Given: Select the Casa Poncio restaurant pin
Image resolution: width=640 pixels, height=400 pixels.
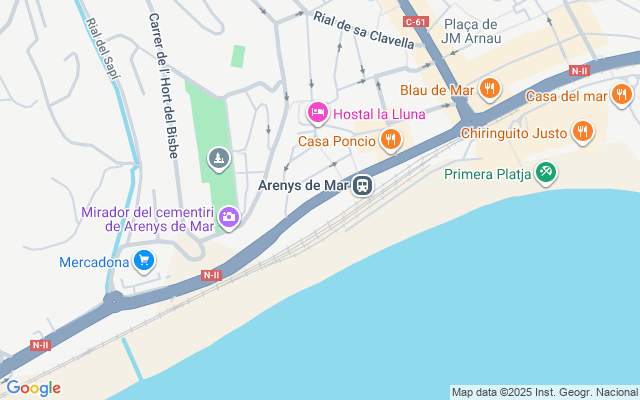Looking at the screenshot, I should (390, 141).
